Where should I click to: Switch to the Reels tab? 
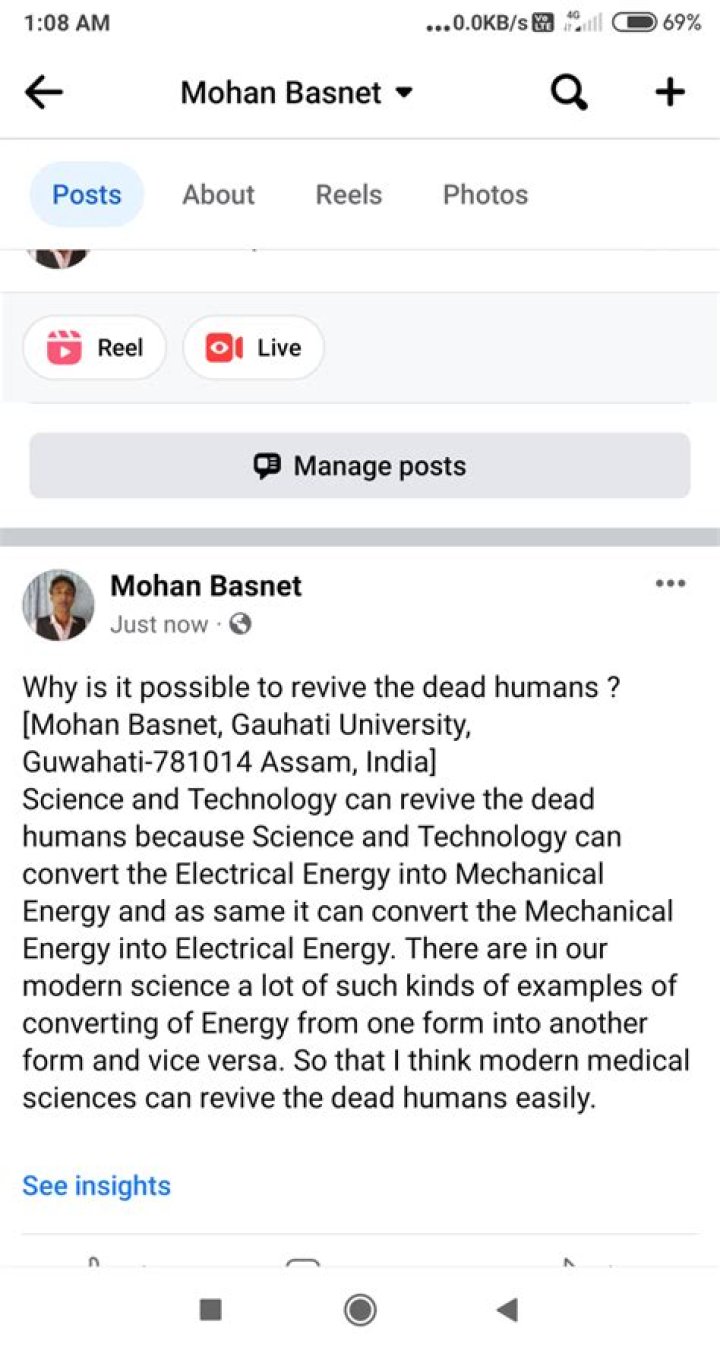point(348,195)
